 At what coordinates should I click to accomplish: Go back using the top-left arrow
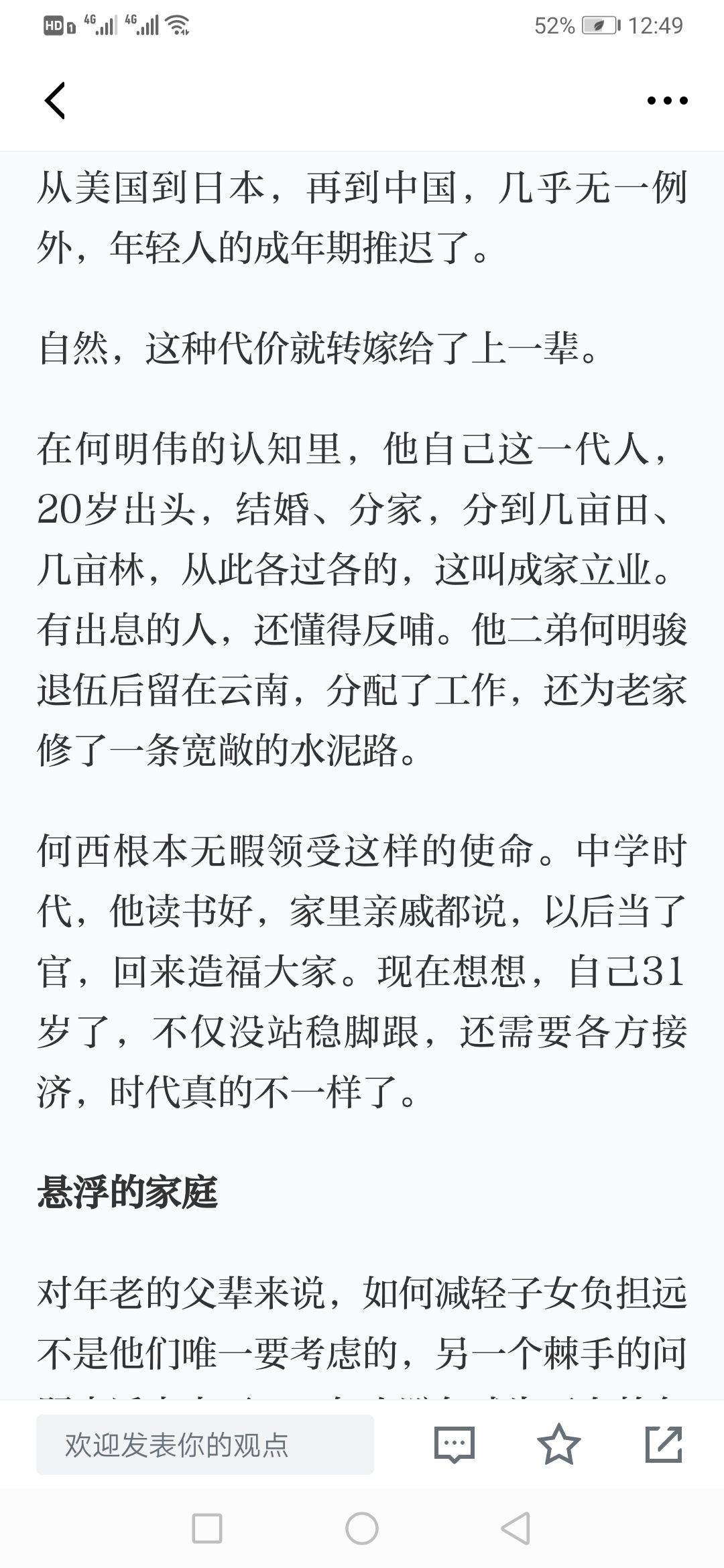tap(55, 101)
